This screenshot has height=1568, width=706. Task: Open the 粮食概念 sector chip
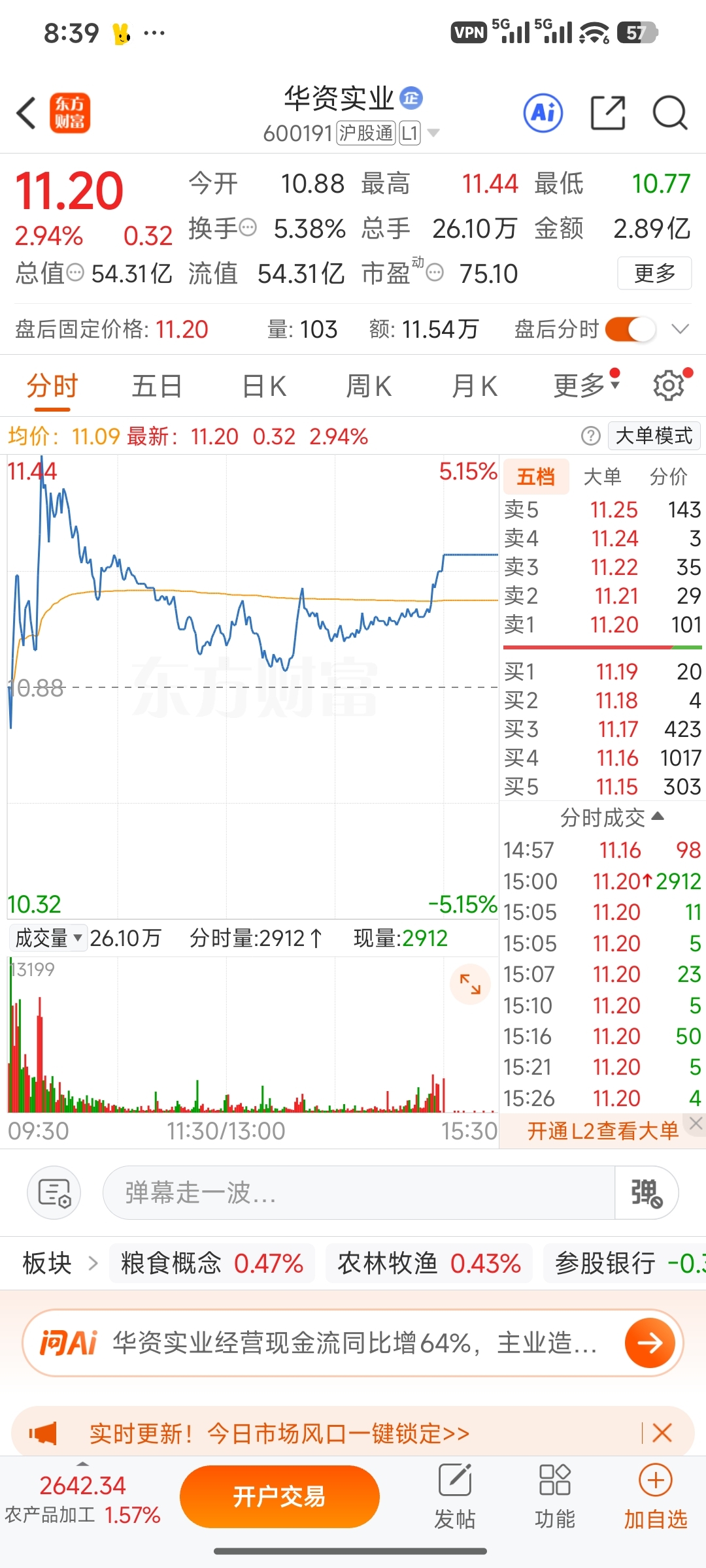tap(212, 1263)
